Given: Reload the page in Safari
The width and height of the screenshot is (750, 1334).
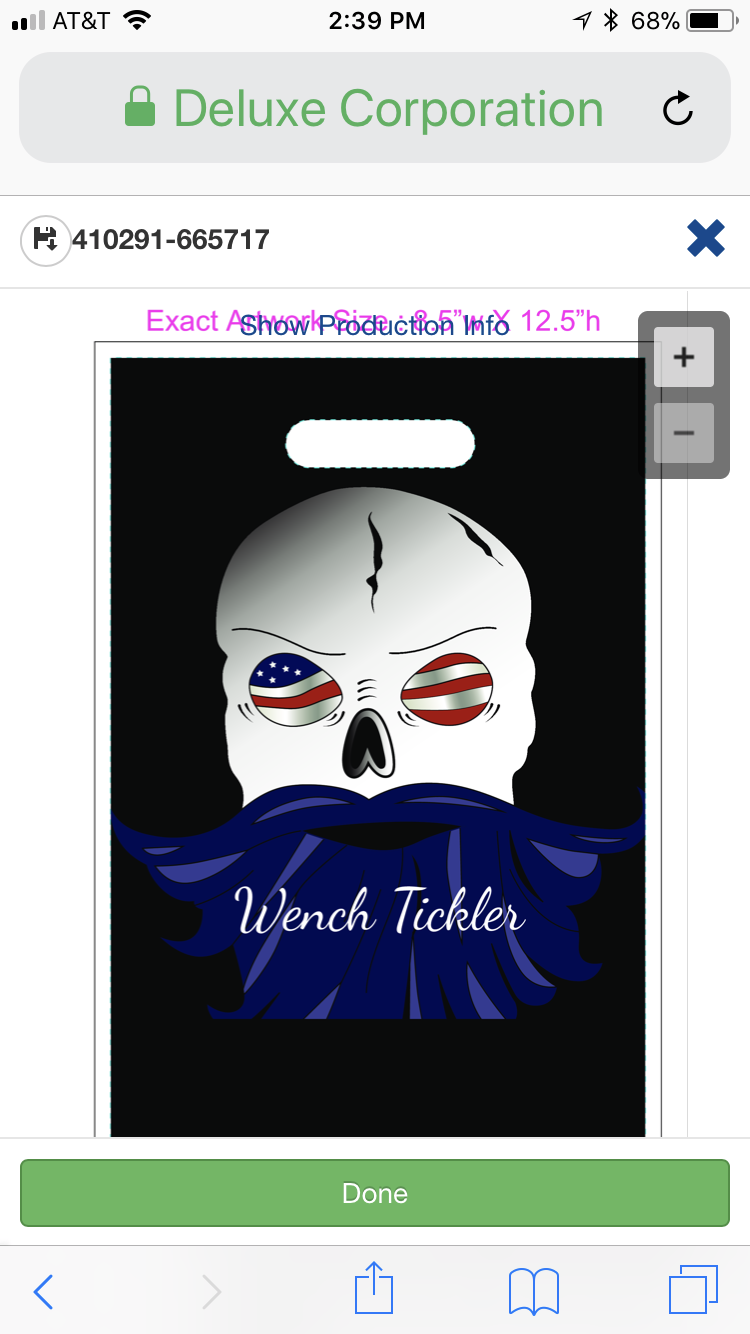Looking at the screenshot, I should tap(678, 109).
